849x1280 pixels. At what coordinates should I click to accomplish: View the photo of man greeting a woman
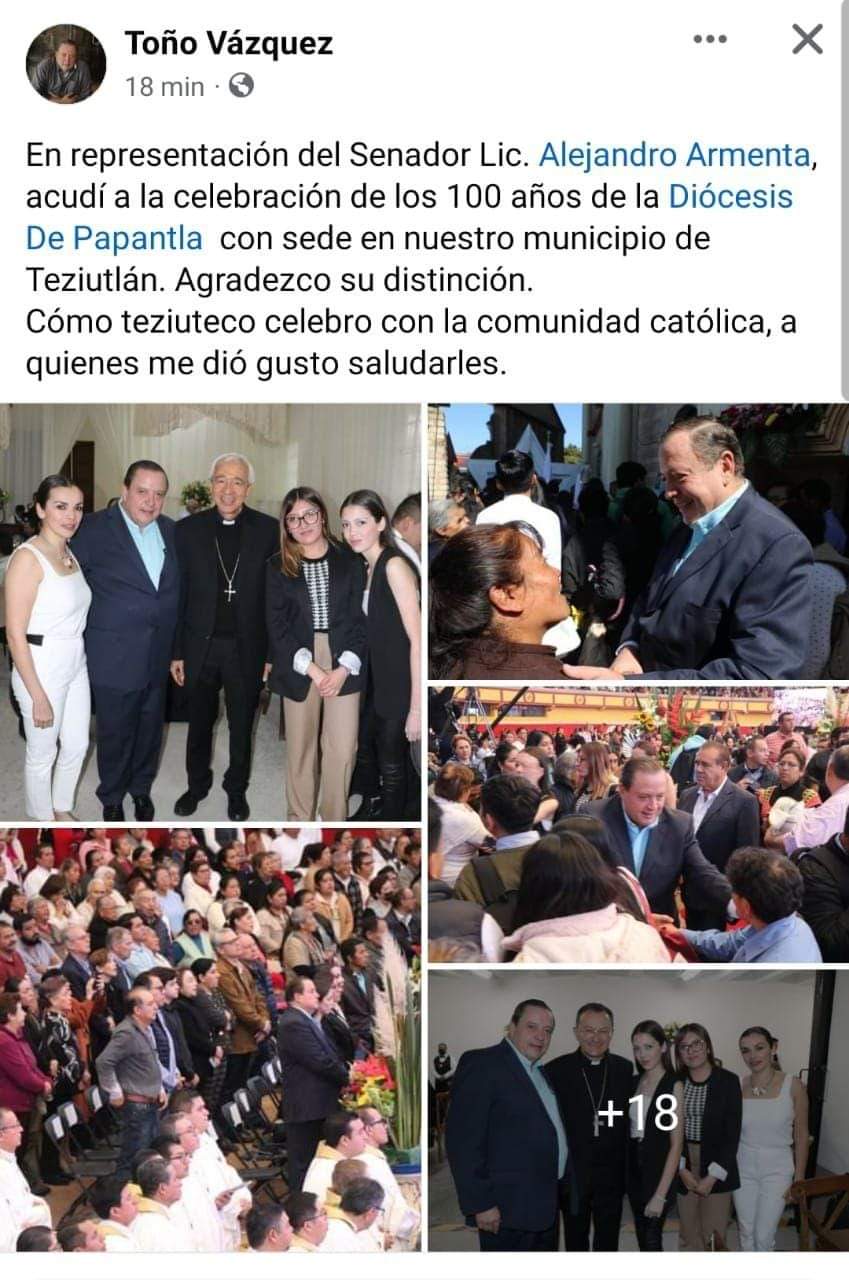tap(638, 541)
